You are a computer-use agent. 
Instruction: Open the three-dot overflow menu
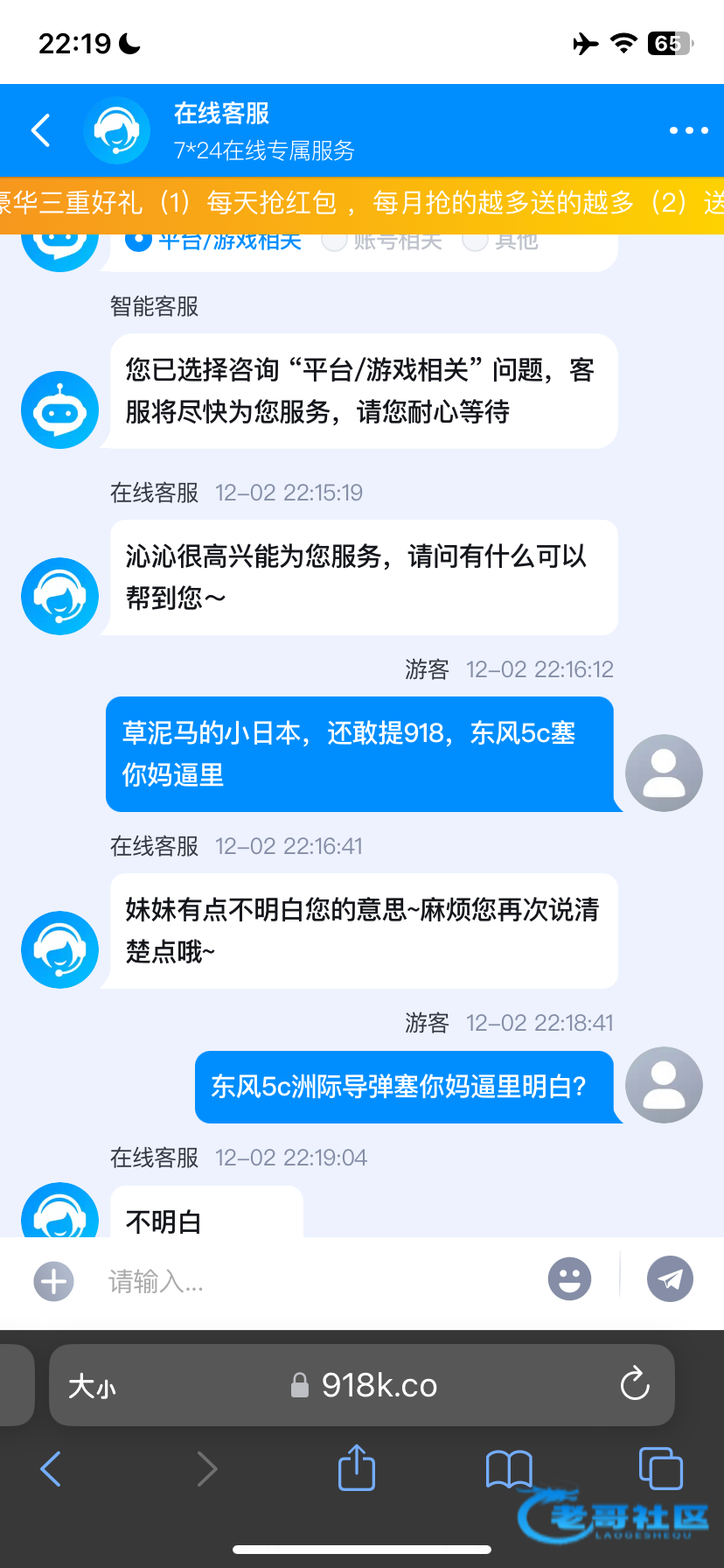pyautogui.click(x=688, y=130)
